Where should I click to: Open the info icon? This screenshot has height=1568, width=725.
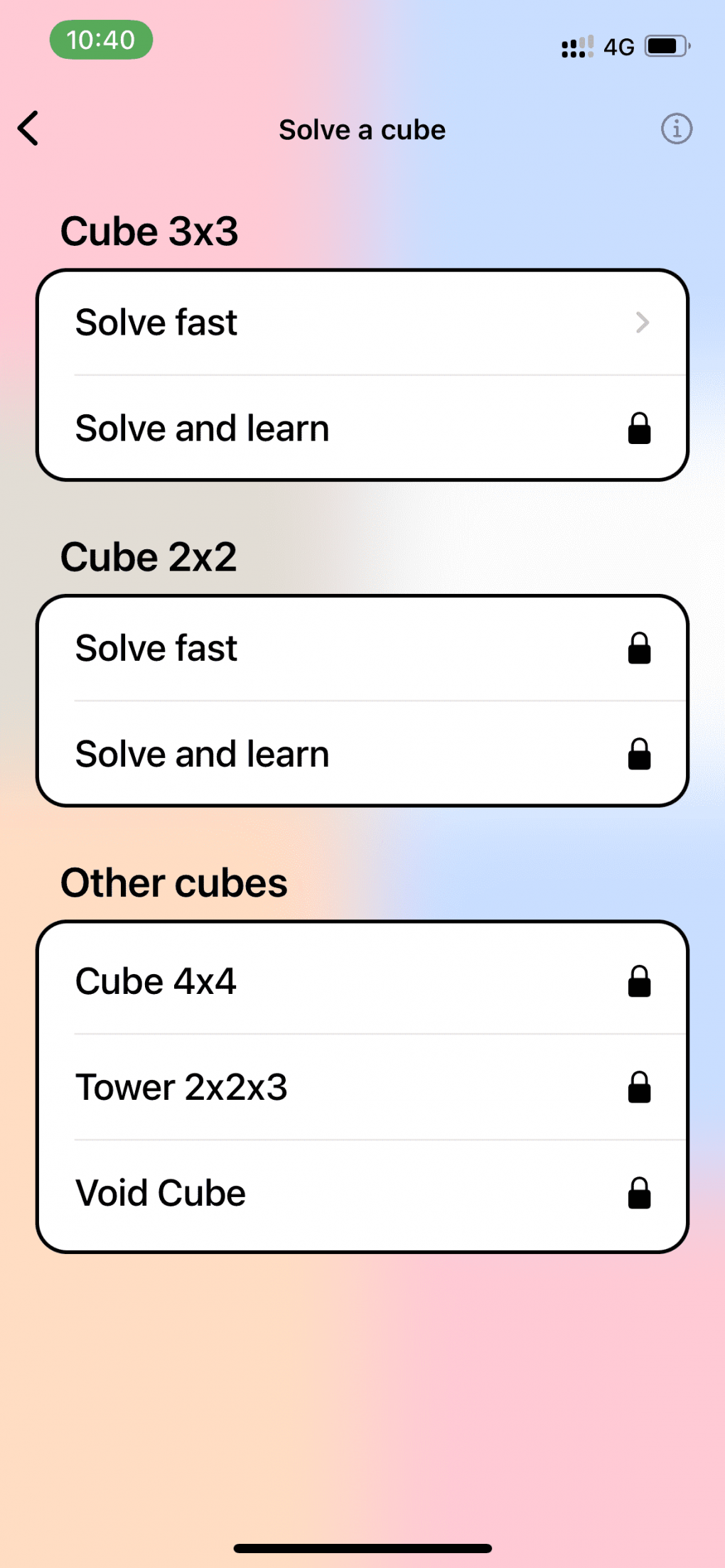click(676, 129)
